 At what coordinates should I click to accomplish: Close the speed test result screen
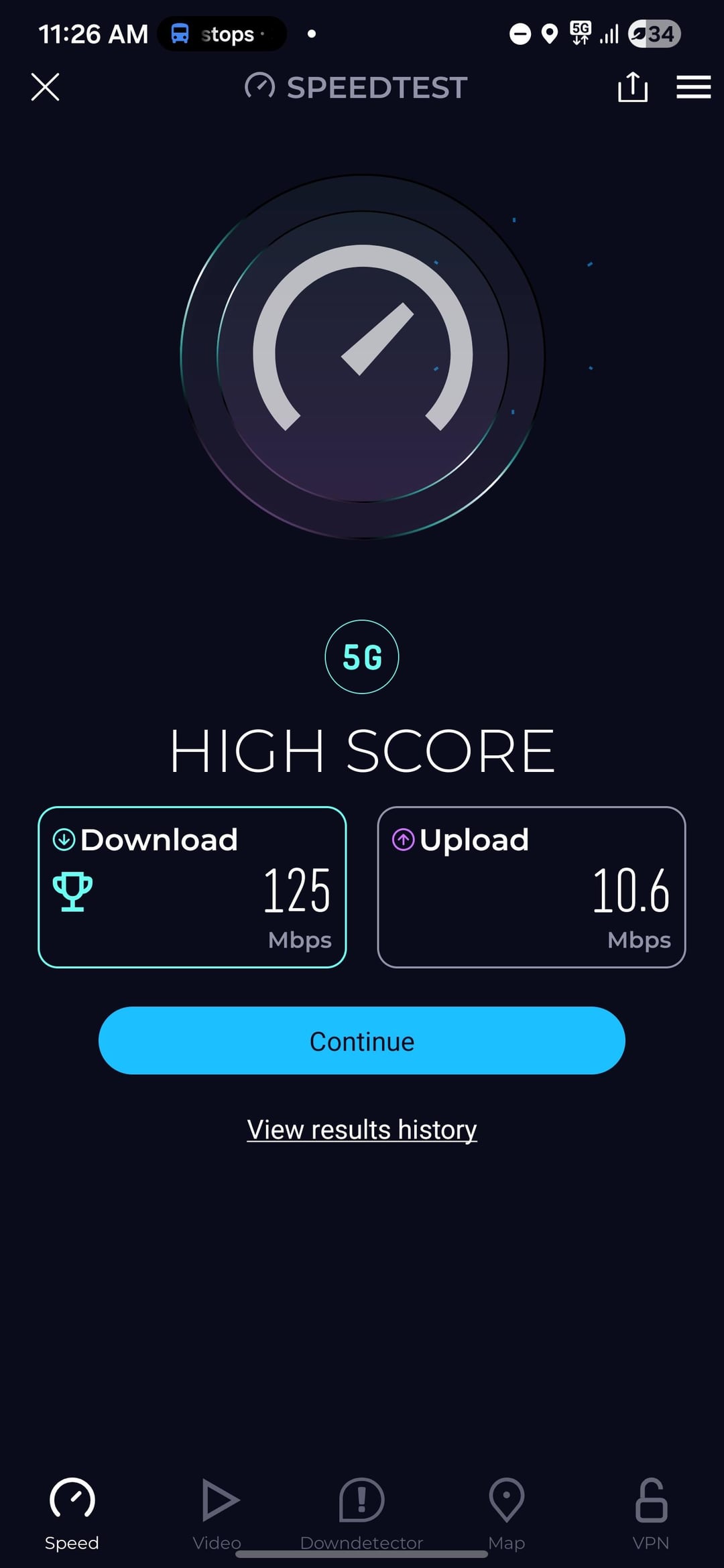pos(46,87)
